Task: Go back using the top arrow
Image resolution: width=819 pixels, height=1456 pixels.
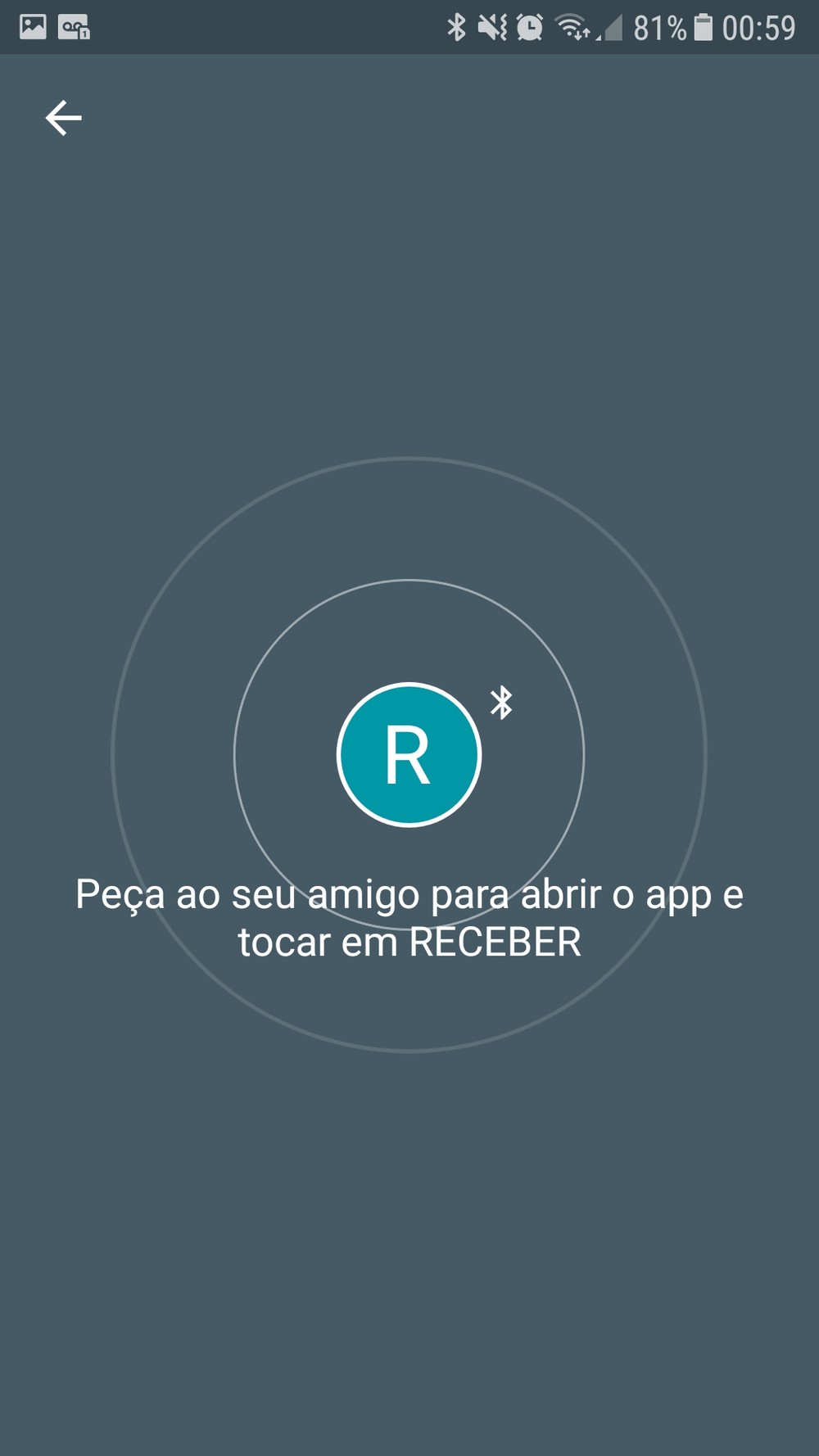Action: pyautogui.click(x=63, y=118)
